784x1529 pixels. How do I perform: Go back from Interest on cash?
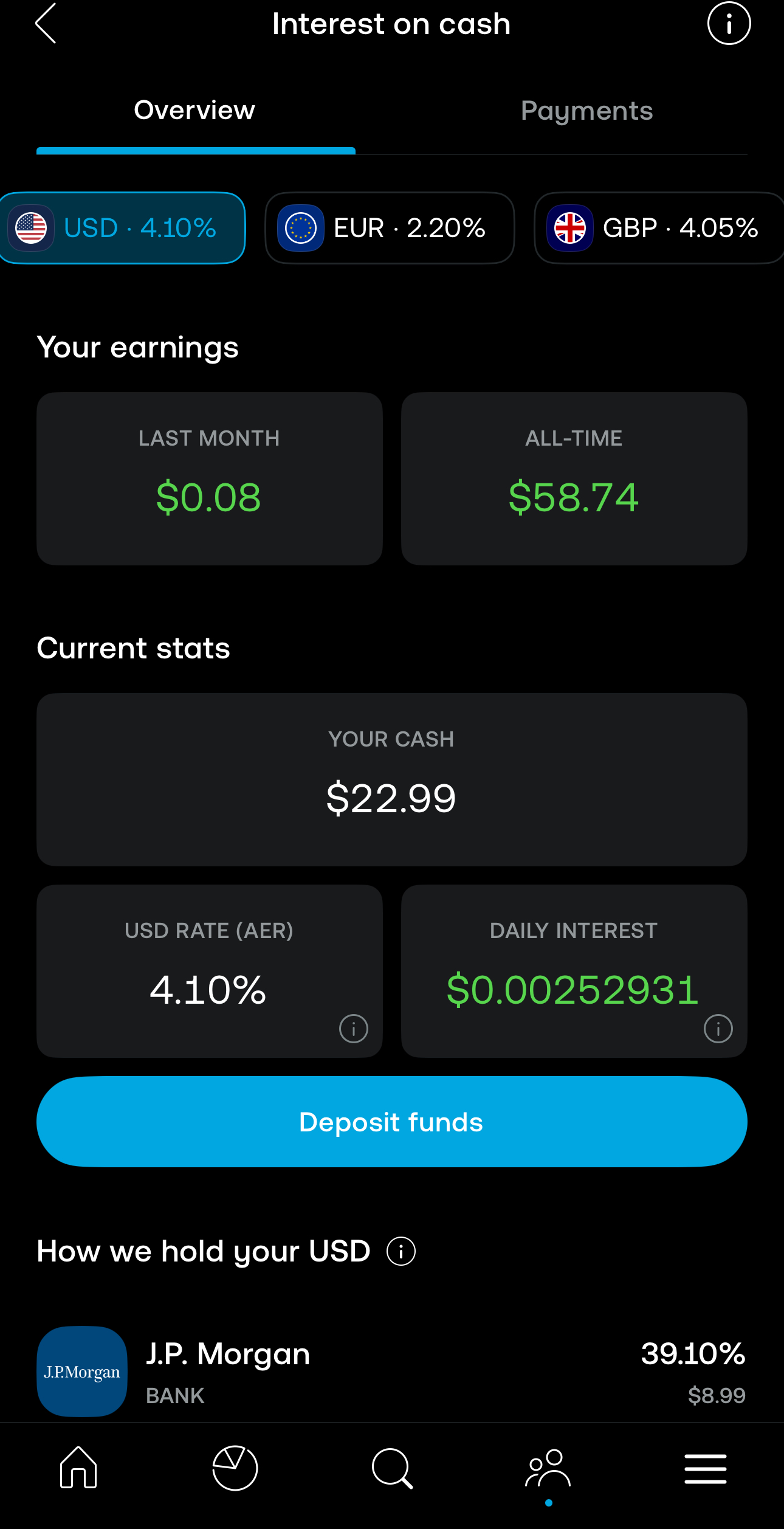pyautogui.click(x=46, y=24)
